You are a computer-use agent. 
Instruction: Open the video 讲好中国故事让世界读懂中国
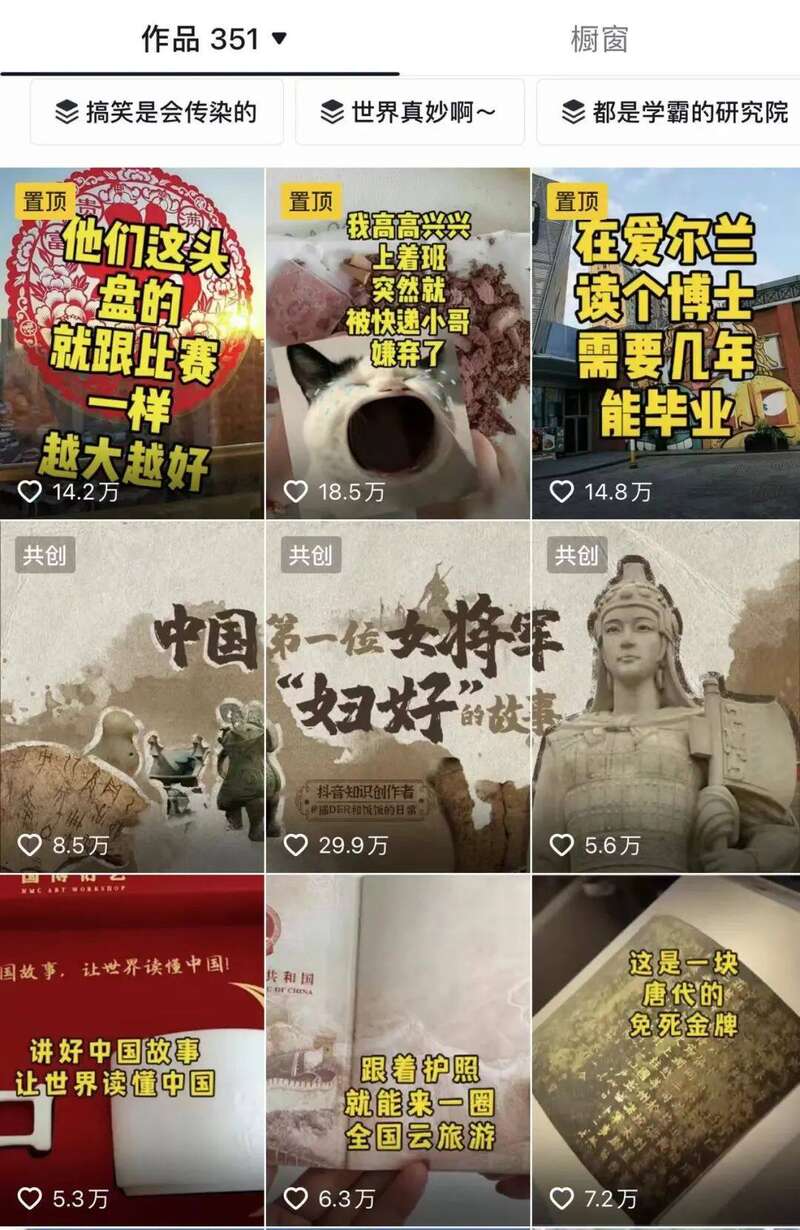tap(132, 1050)
